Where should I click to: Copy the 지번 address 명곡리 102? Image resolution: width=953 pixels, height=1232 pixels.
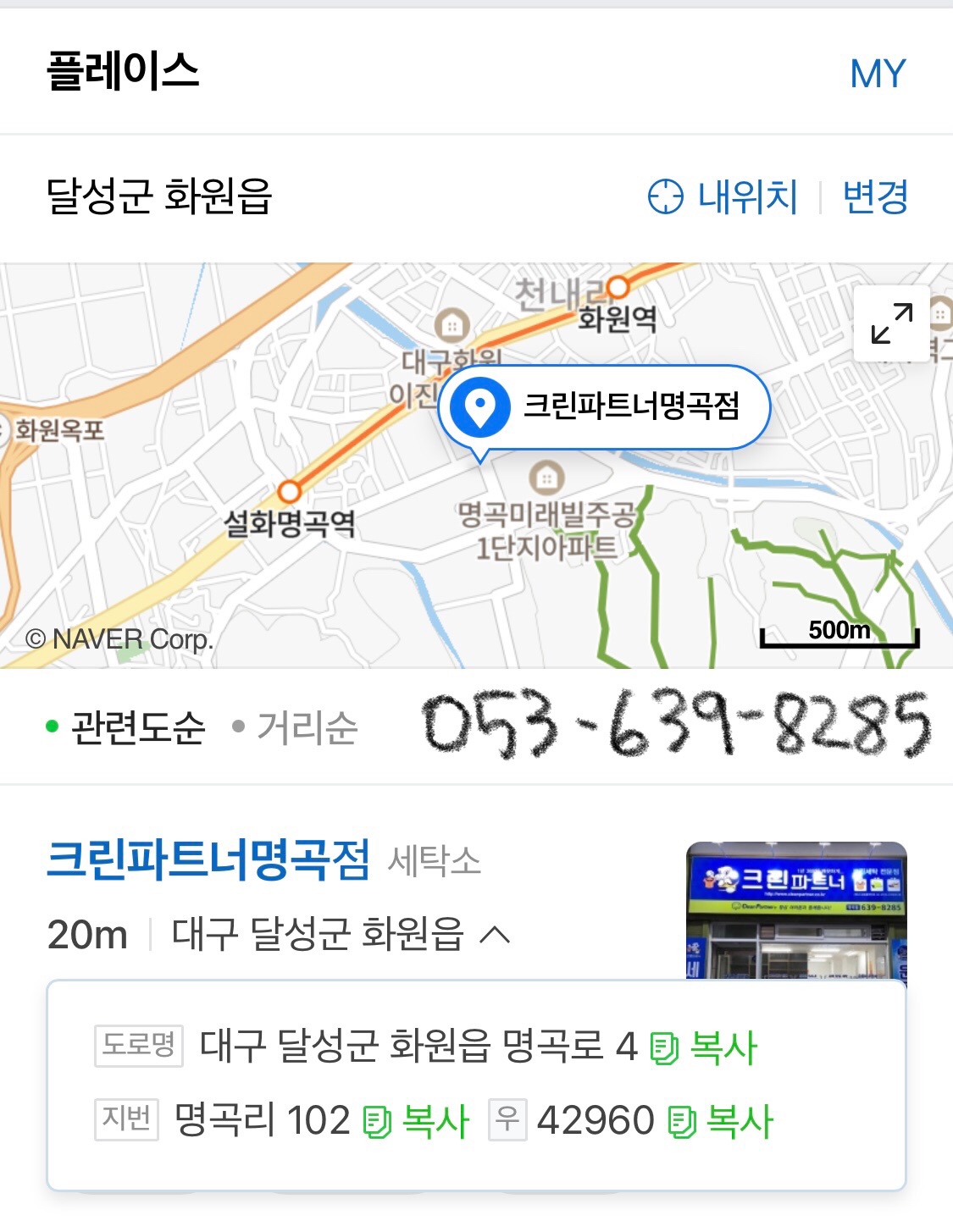coord(416,1121)
